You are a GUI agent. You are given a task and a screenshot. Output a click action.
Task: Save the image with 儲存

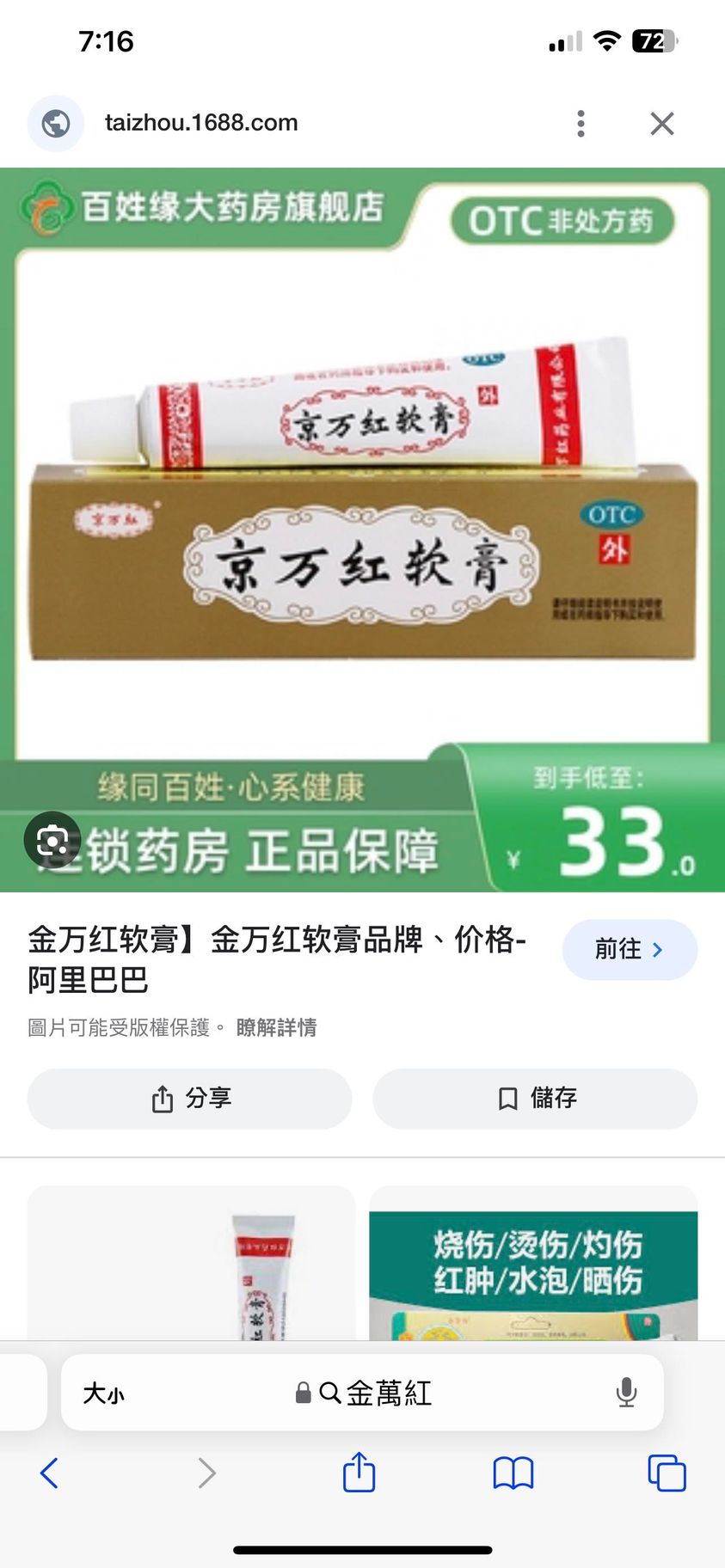tap(535, 1098)
